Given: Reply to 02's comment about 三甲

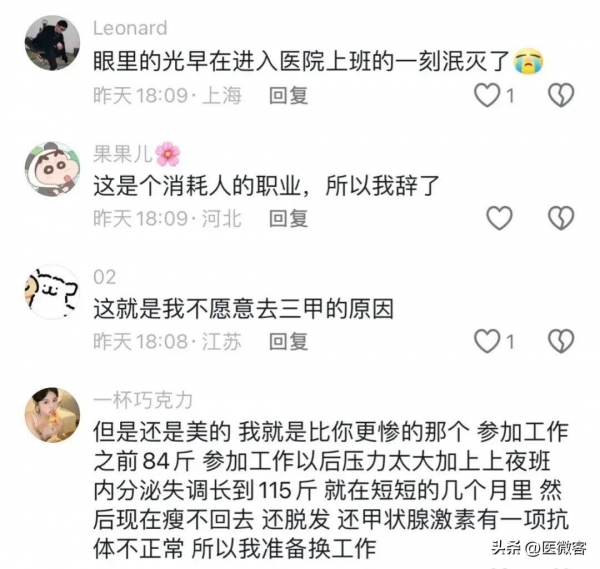Looking at the screenshot, I should [288, 342].
